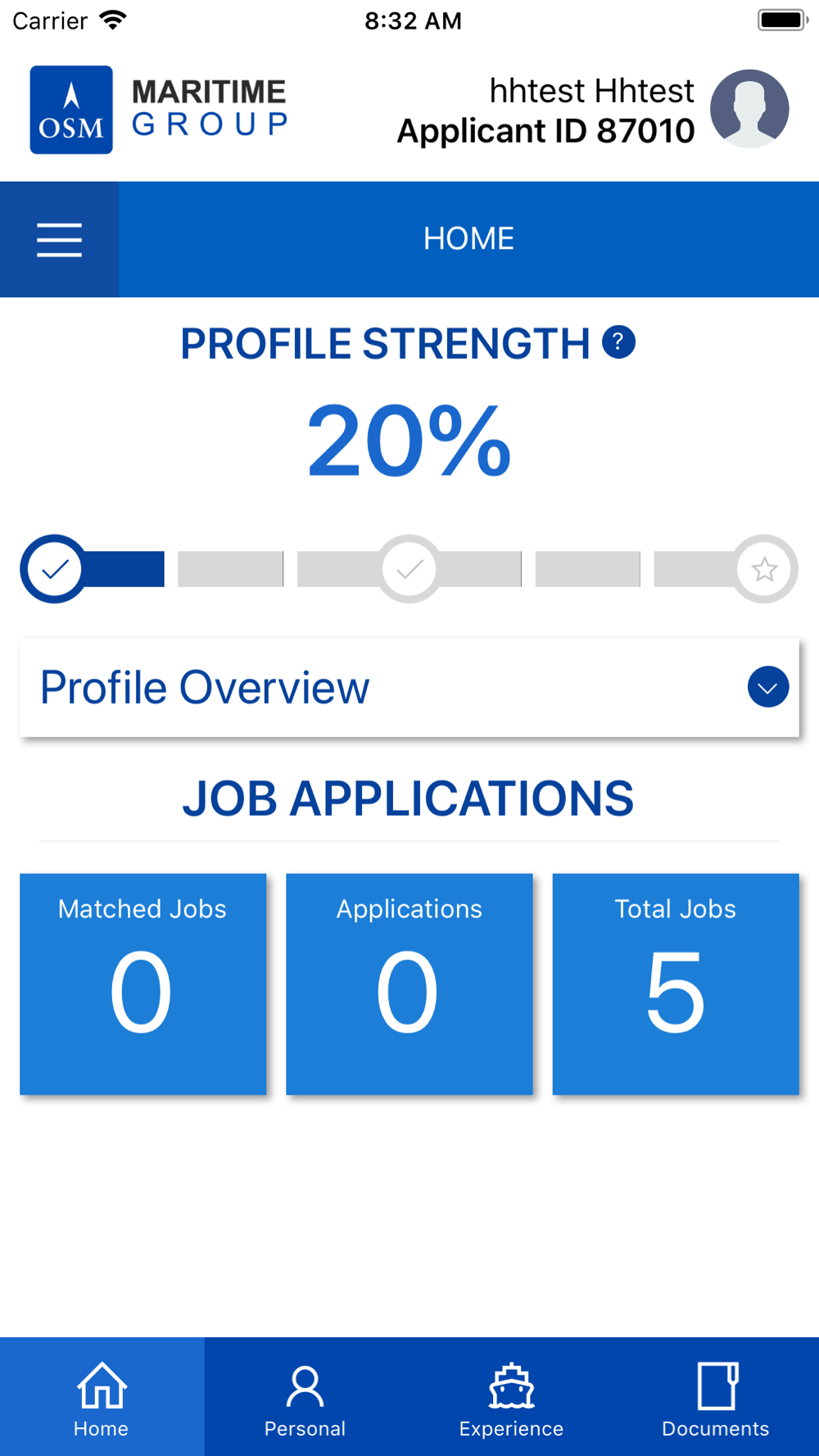Open the hamburger drawer menu

pos(59,239)
